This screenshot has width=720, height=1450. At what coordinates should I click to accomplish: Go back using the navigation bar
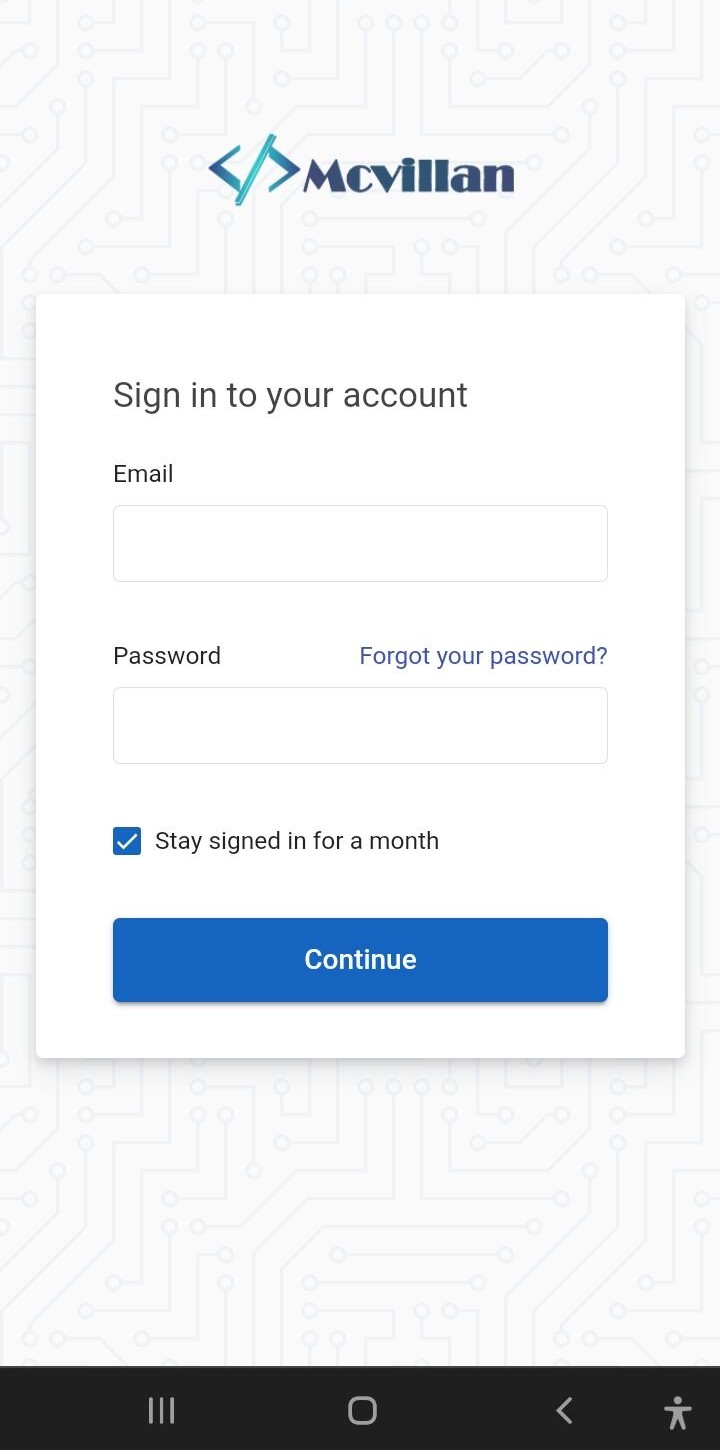[x=564, y=1410]
